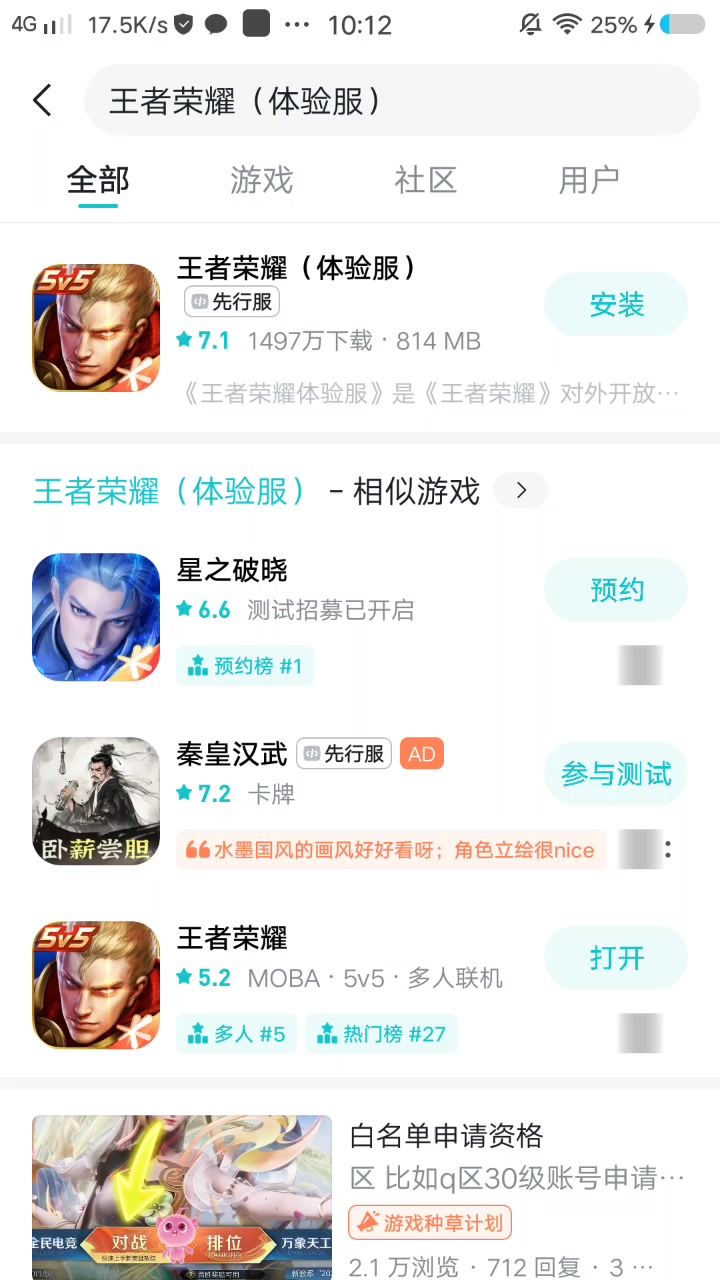Open the 预约榜 #1 ranking chip
Viewport: 720px width, 1280px height.
[x=245, y=666]
